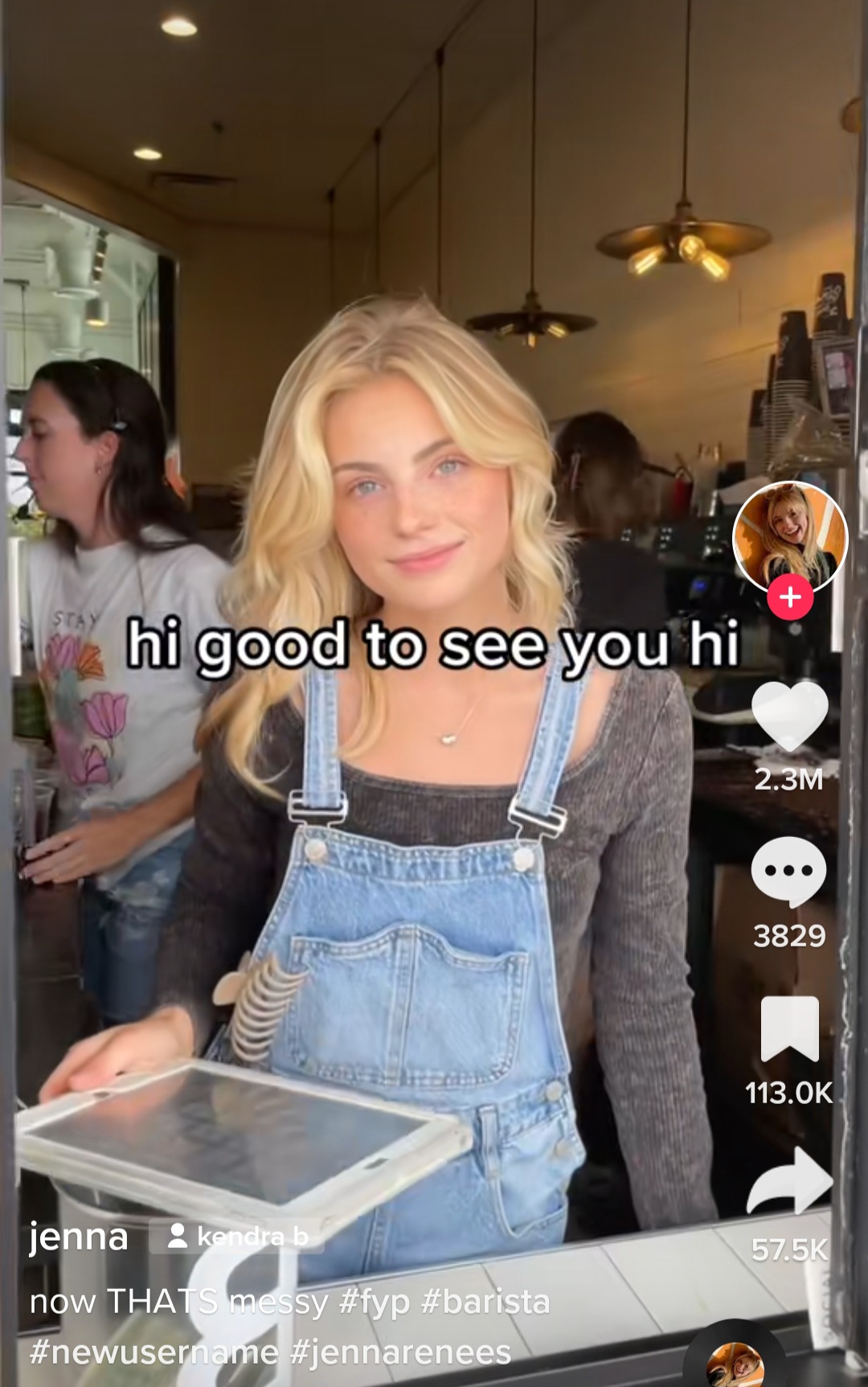
Task: Share this video with the arrow icon
Action: [x=789, y=1181]
